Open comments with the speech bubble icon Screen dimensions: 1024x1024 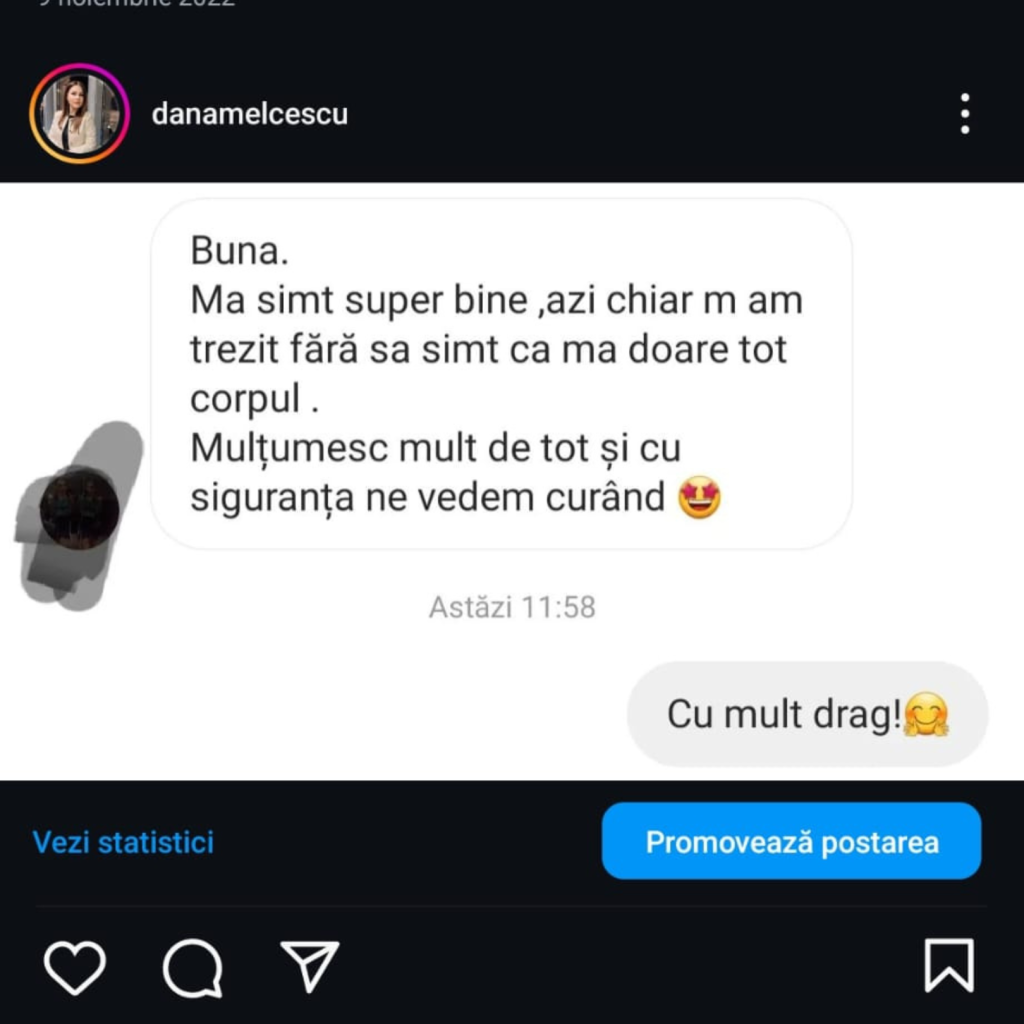tap(192, 967)
